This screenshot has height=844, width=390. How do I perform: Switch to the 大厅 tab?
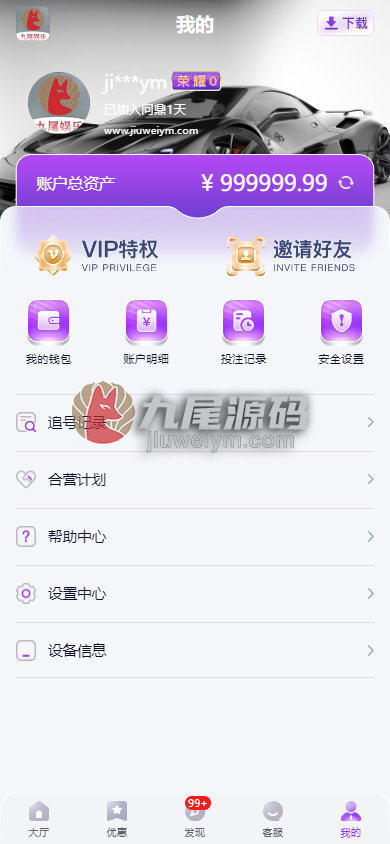(x=39, y=819)
